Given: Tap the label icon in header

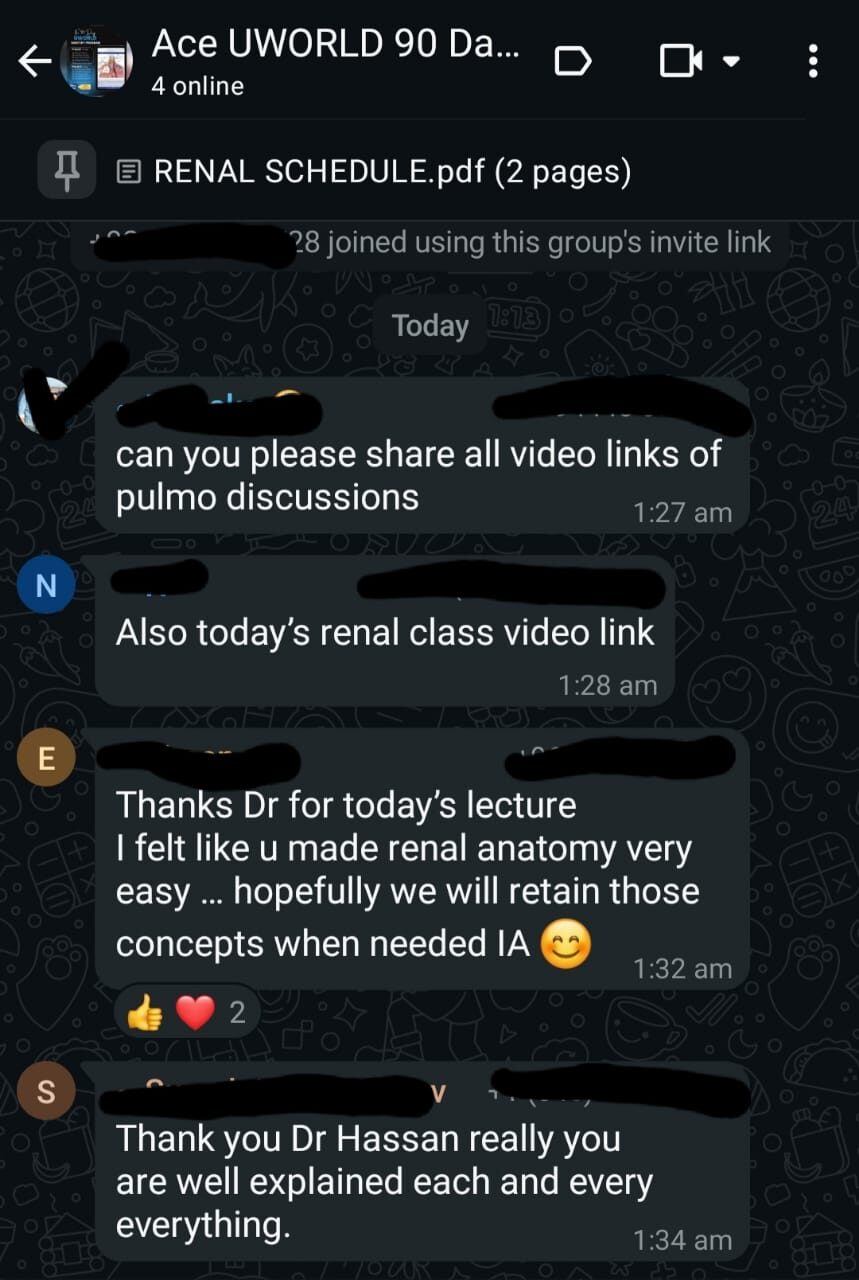Looking at the screenshot, I should (x=572, y=62).
